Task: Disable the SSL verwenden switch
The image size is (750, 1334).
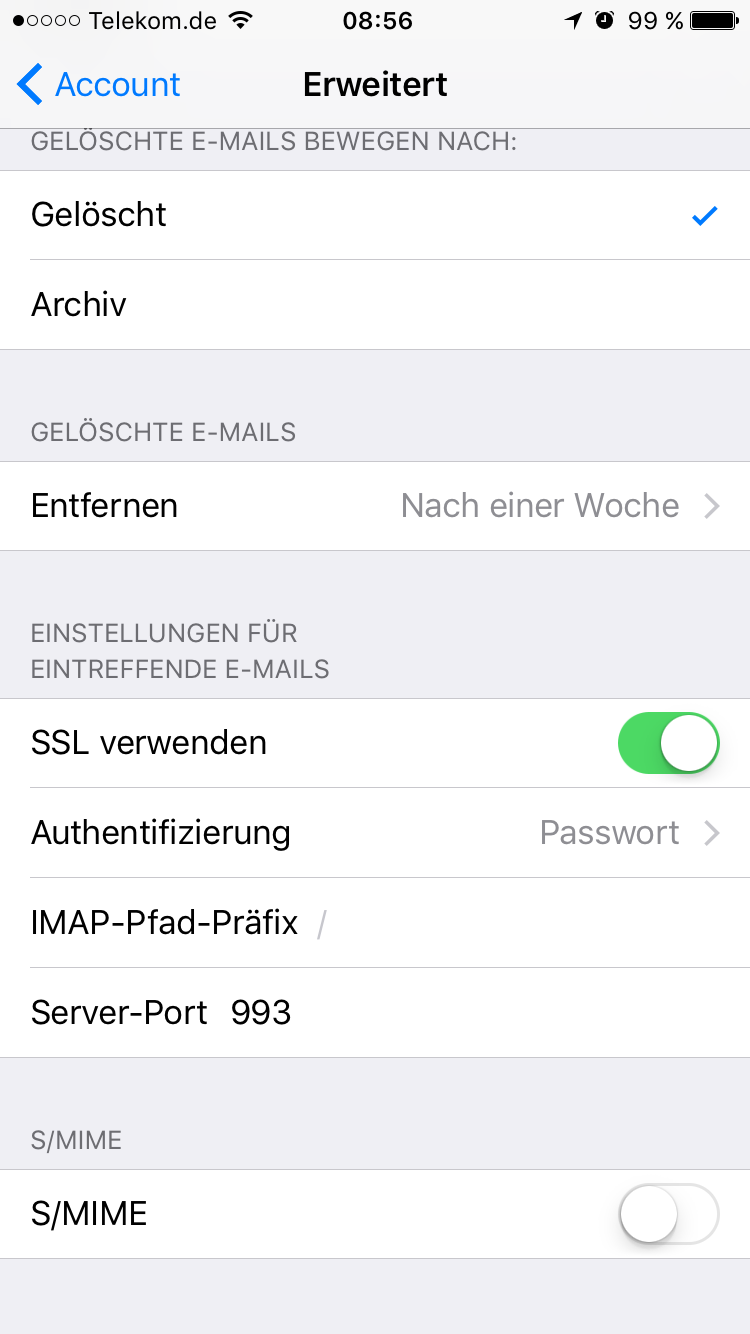Action: click(x=668, y=742)
